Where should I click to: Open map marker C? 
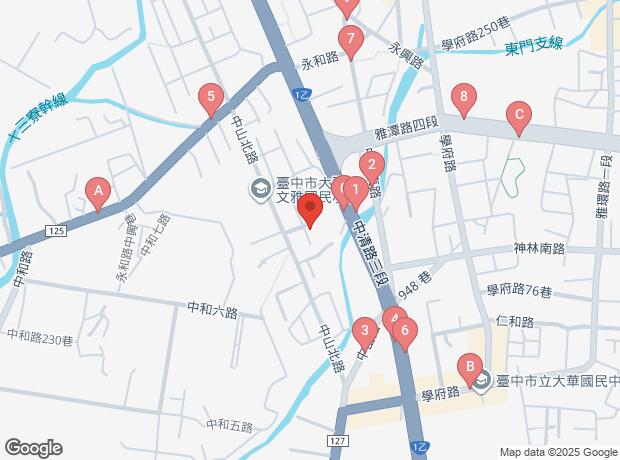pyautogui.click(x=518, y=114)
